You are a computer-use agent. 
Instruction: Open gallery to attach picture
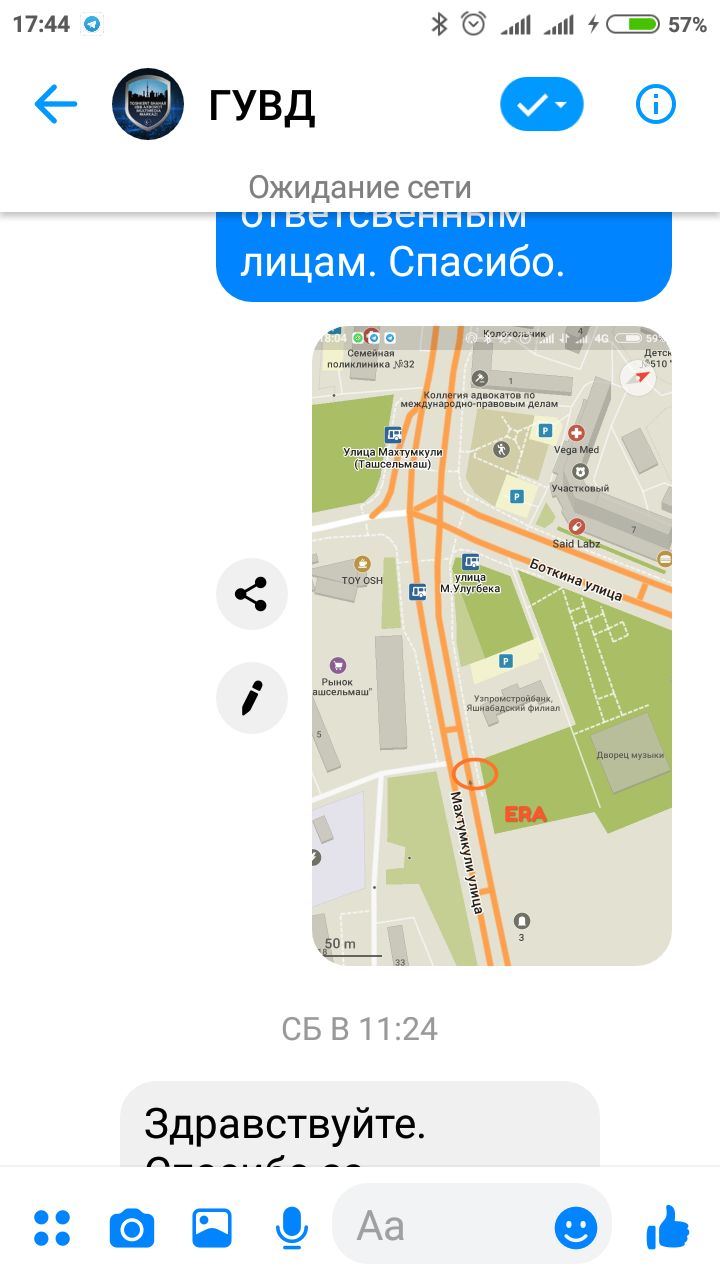pyautogui.click(x=212, y=1227)
